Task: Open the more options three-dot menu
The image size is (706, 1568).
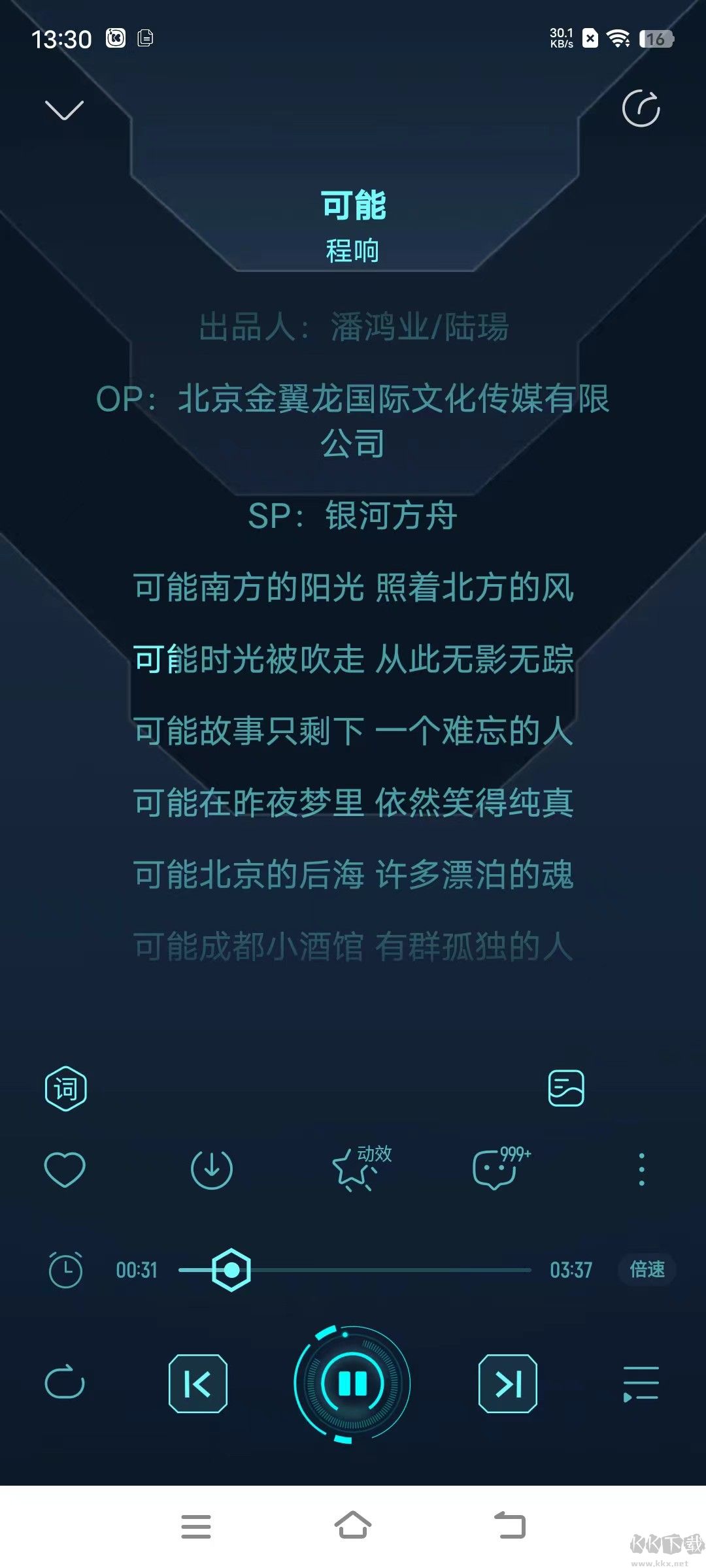Action: coord(641,1169)
